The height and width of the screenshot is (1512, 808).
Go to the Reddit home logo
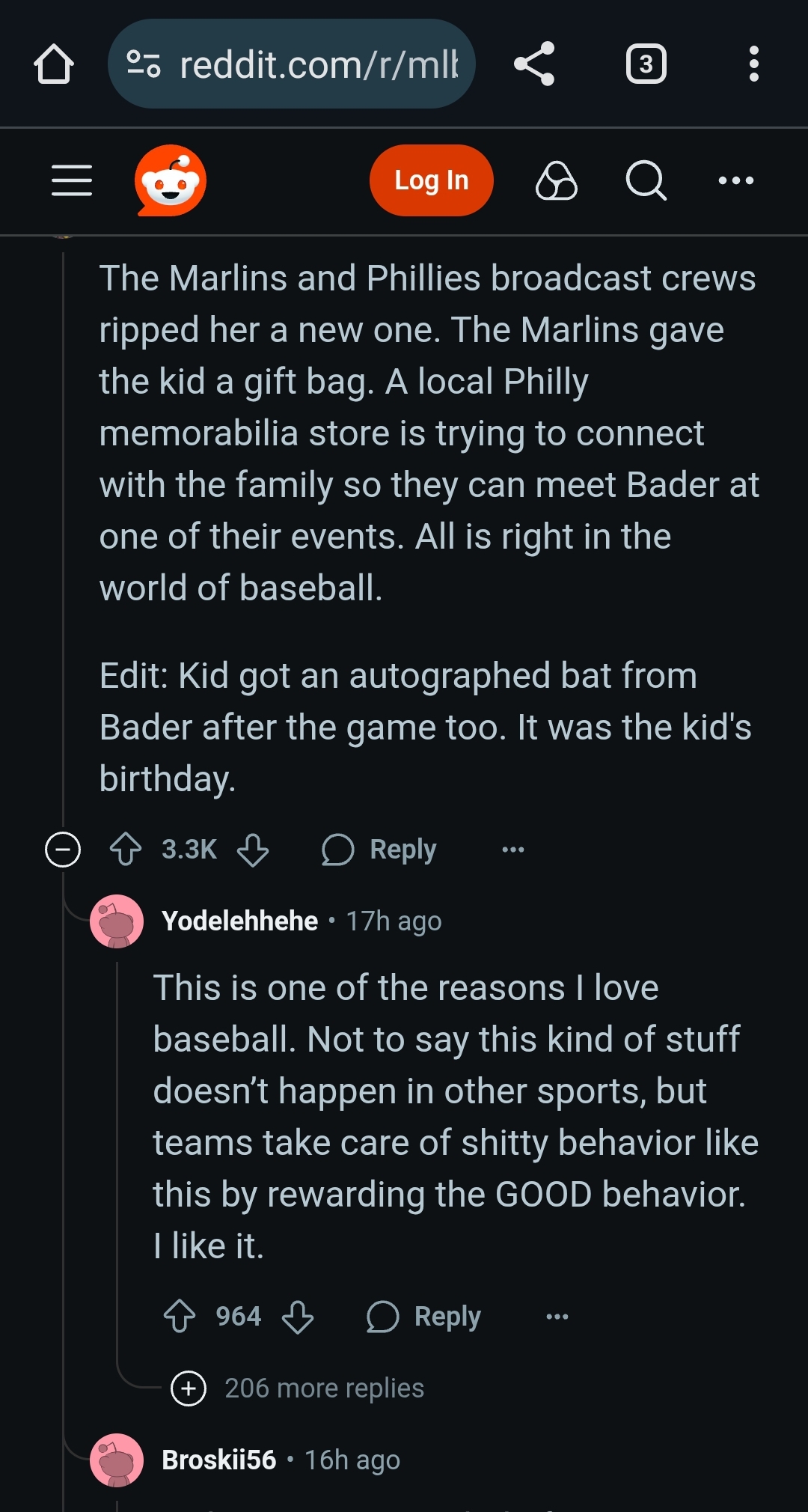click(171, 180)
